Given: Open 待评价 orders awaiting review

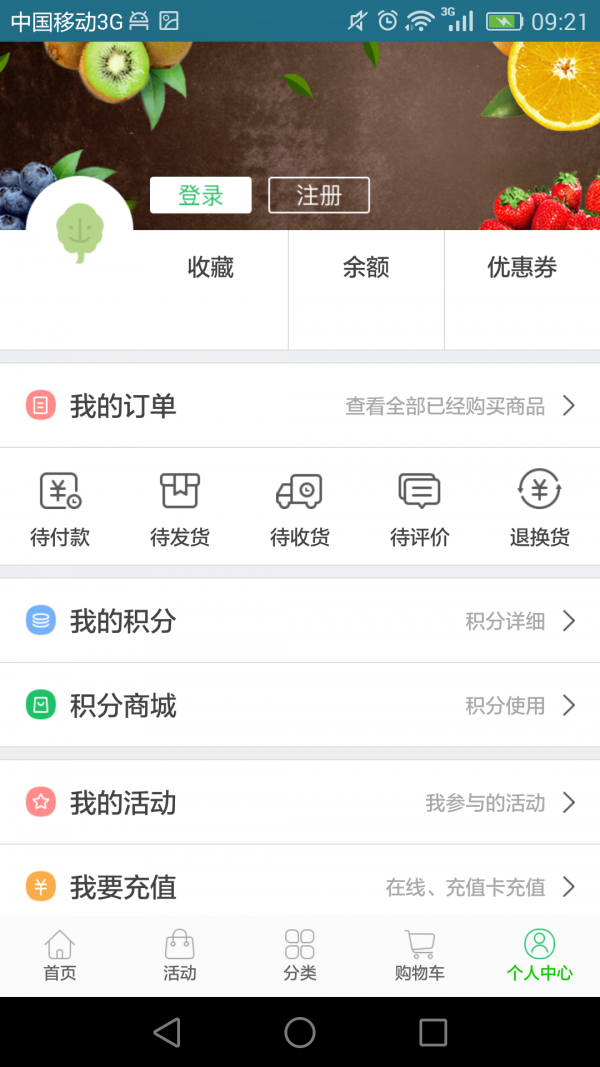Looking at the screenshot, I should 420,509.
